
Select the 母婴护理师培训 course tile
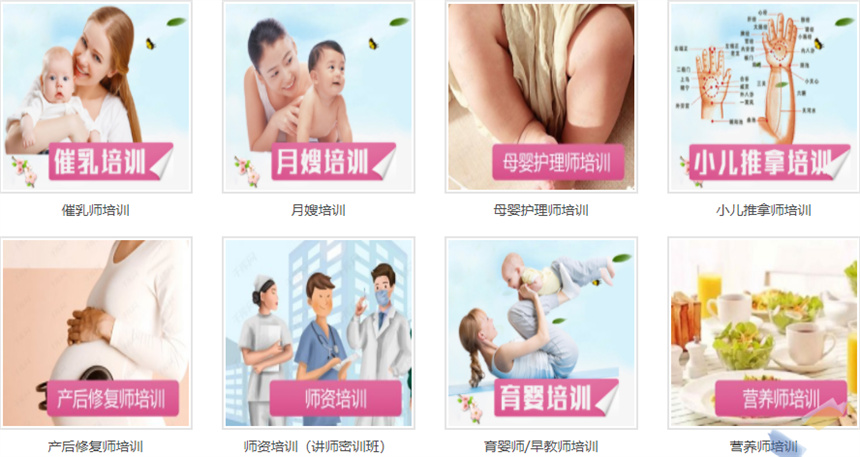point(541,97)
